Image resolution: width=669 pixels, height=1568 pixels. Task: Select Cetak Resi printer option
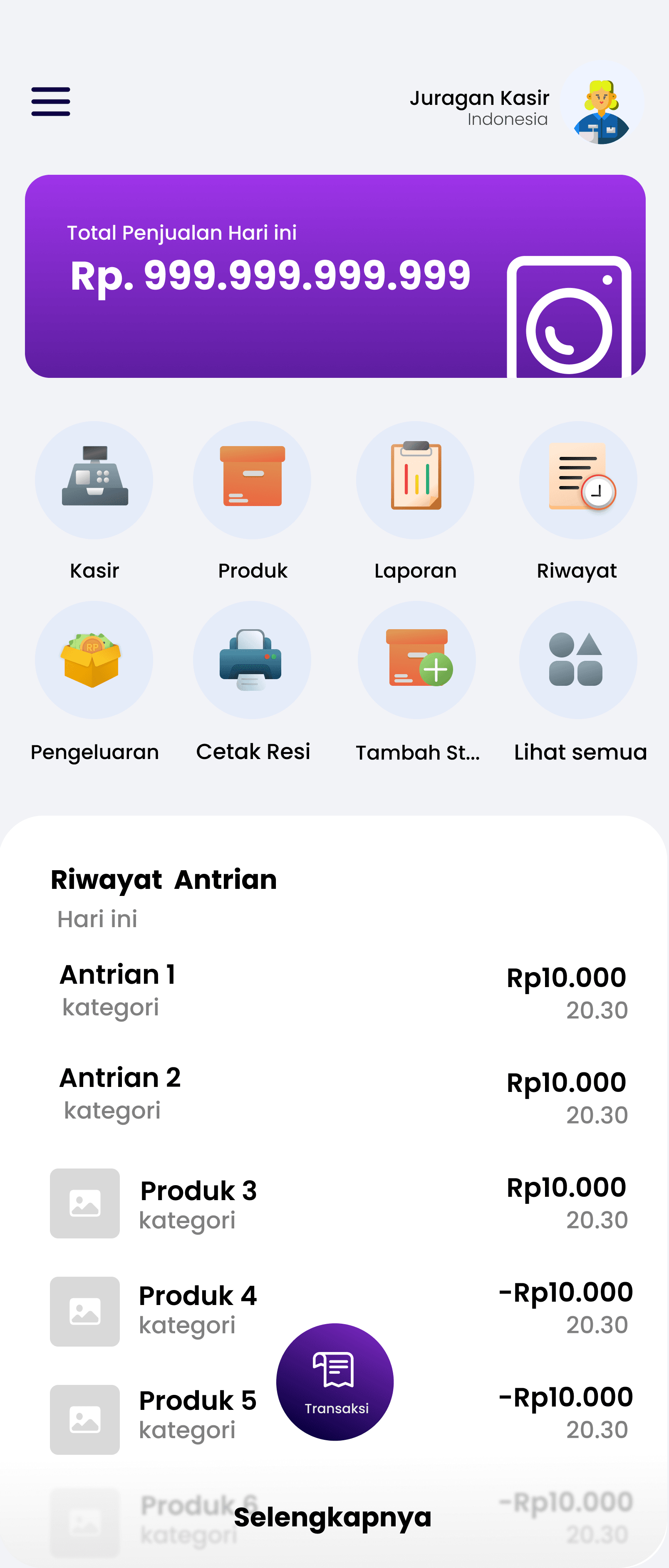pyautogui.click(x=252, y=660)
